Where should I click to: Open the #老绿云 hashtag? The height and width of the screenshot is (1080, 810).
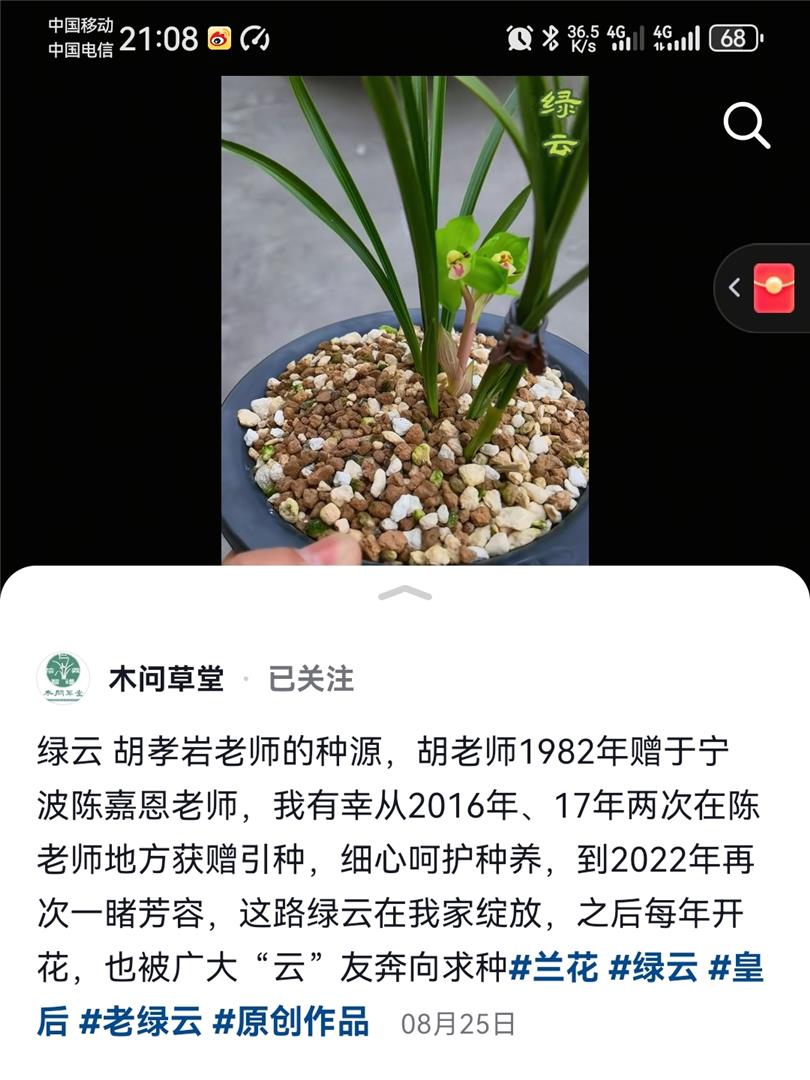pyautogui.click(x=140, y=1022)
